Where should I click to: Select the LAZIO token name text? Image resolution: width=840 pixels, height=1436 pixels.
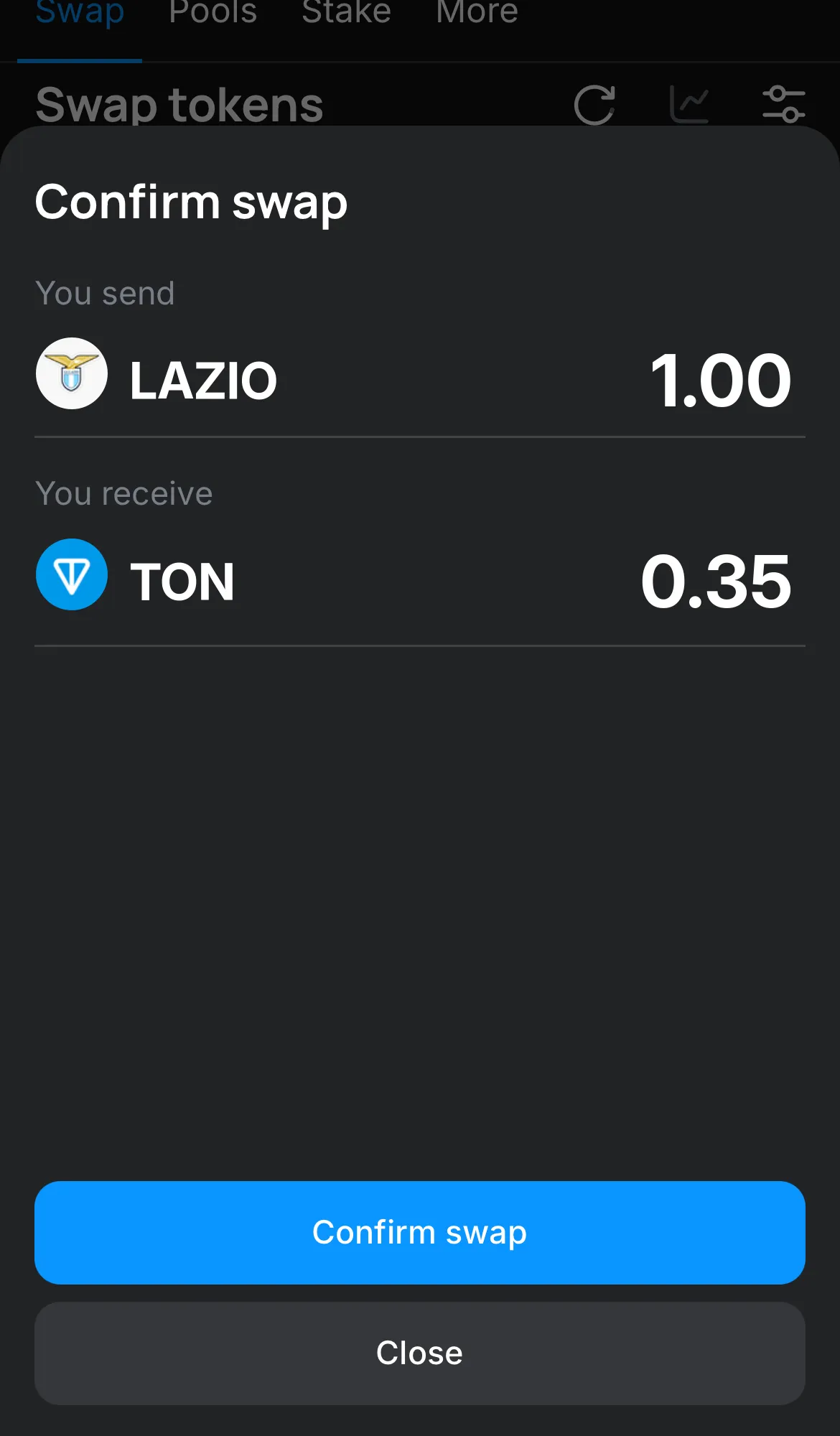point(203,379)
